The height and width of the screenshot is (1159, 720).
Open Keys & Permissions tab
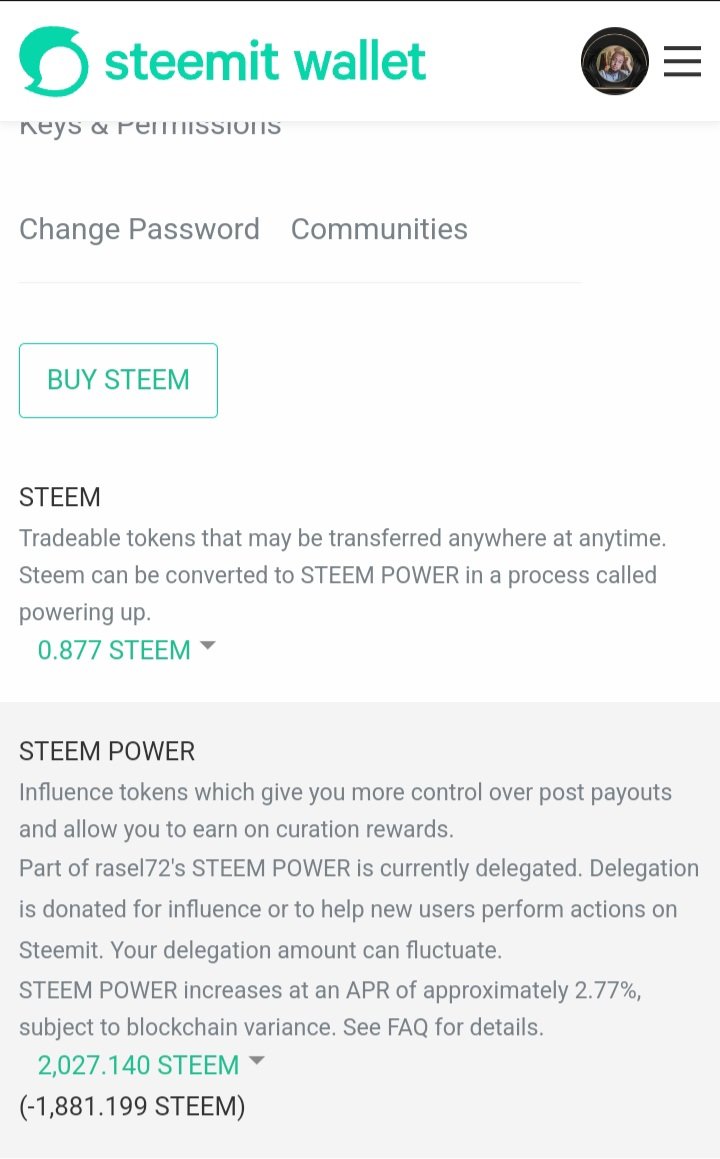pos(150,128)
